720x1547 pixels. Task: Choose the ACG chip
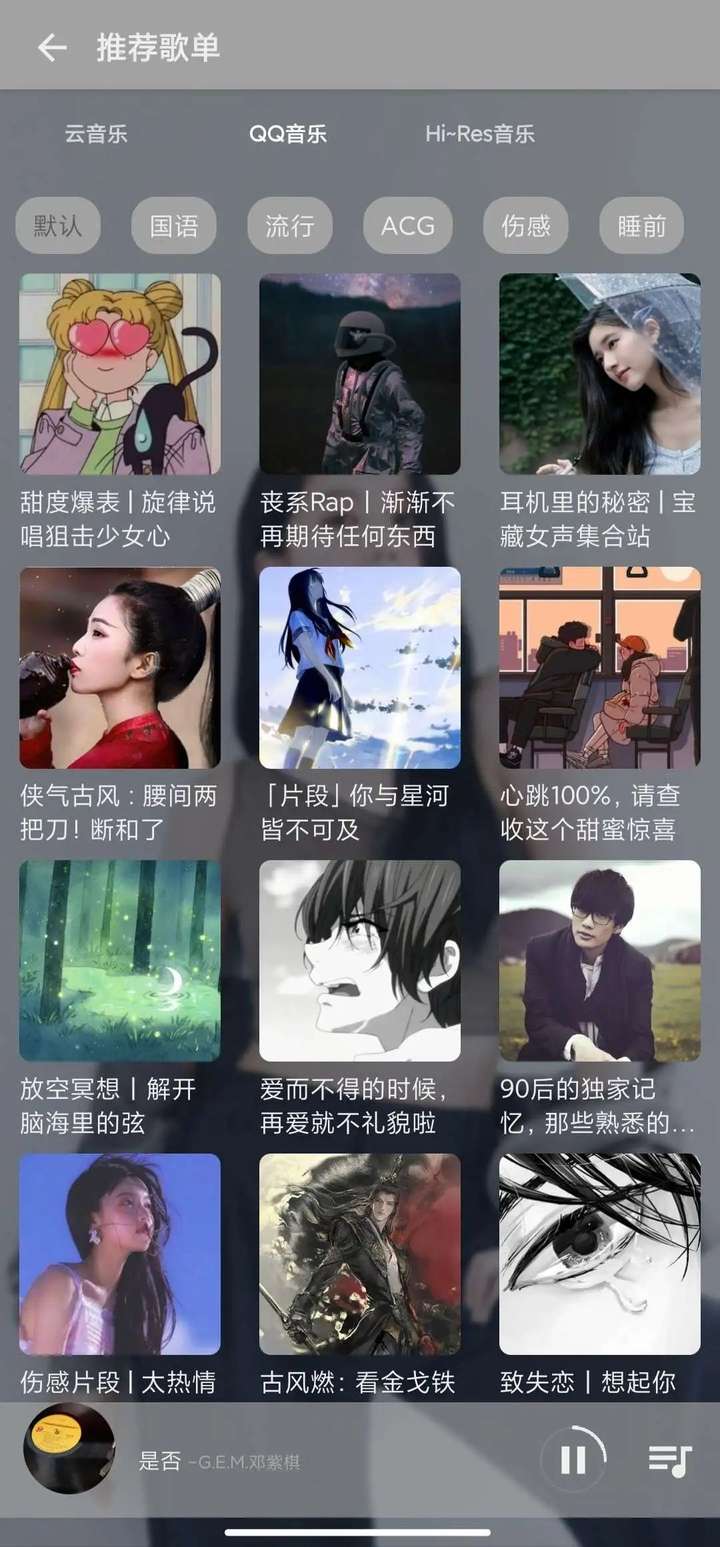tap(408, 226)
